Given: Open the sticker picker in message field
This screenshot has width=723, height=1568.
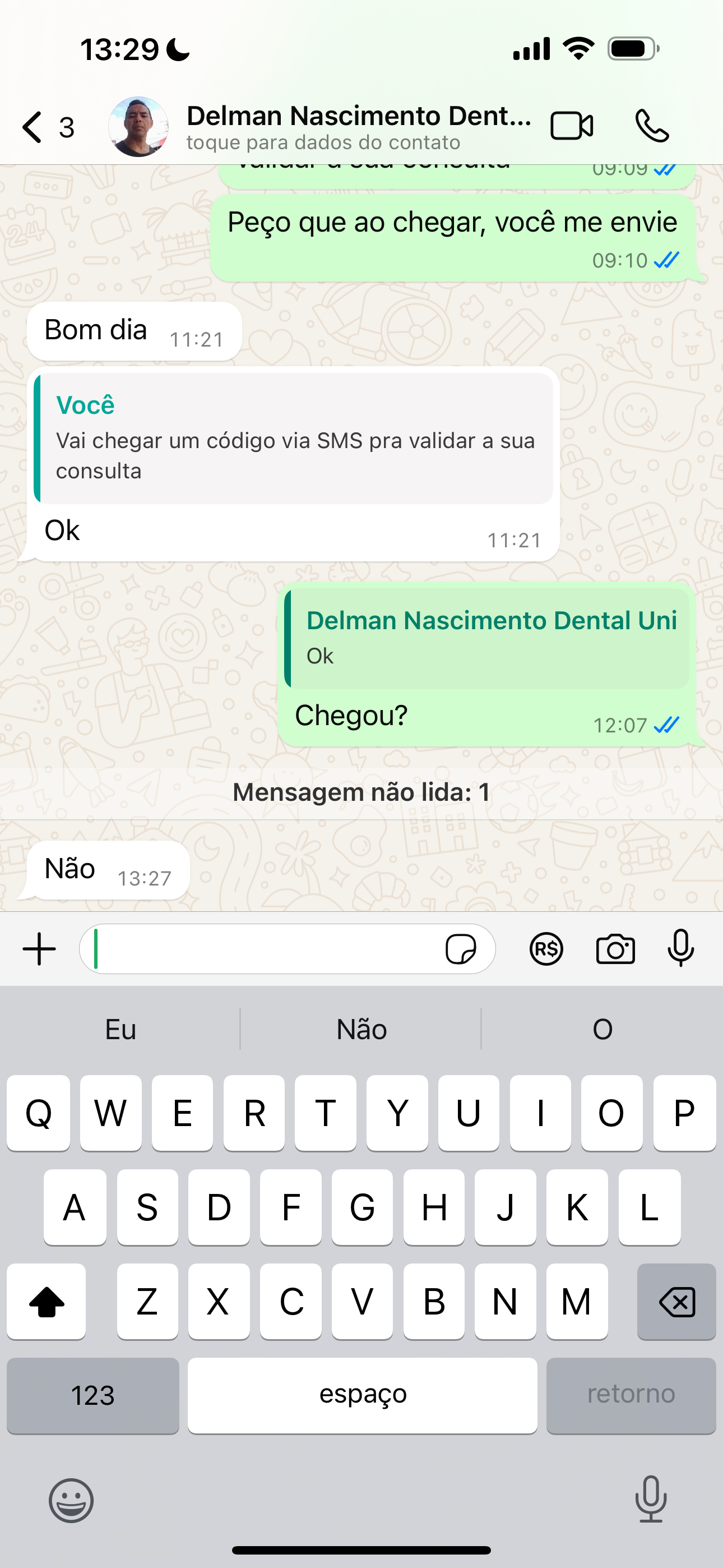Looking at the screenshot, I should pos(461,949).
